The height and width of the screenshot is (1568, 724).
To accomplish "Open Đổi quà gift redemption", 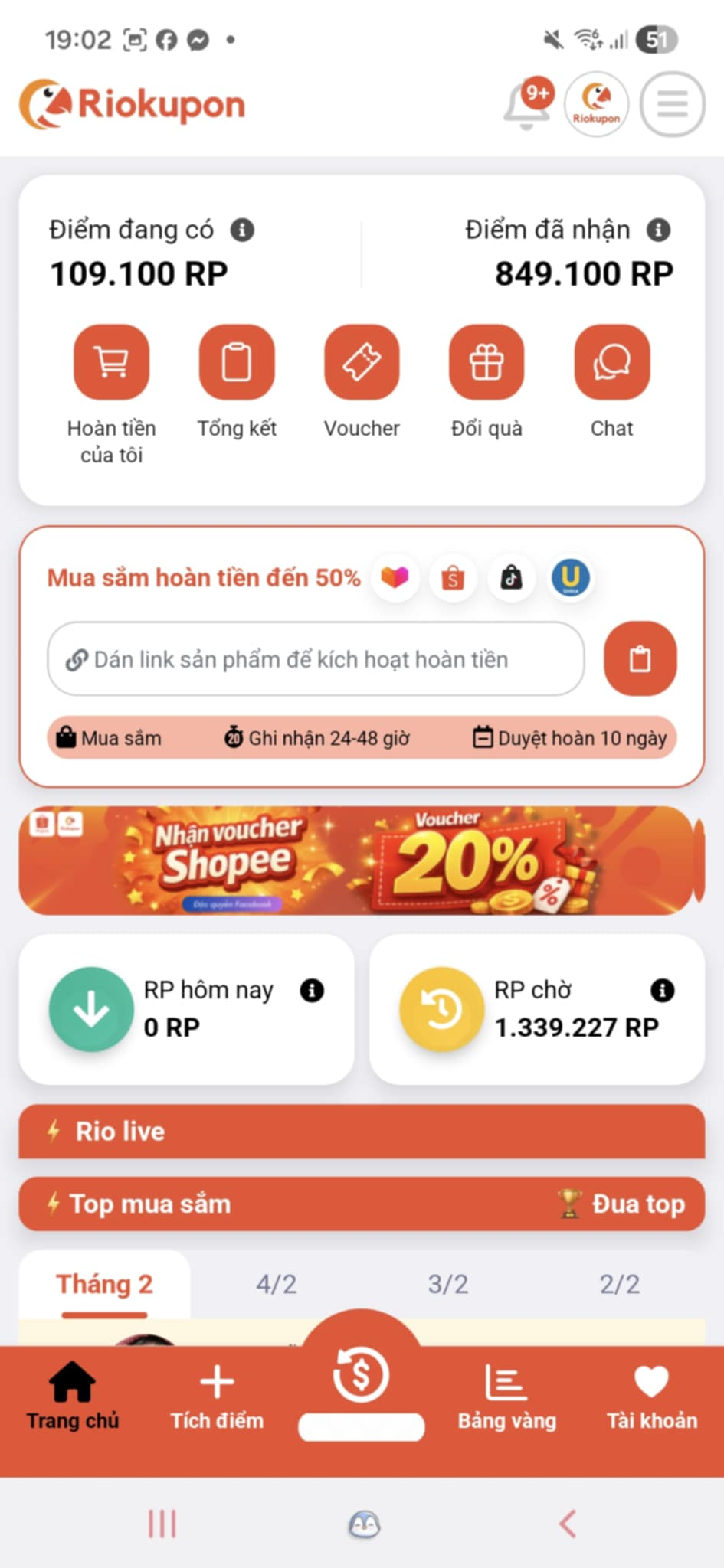I will pyautogui.click(x=486, y=362).
